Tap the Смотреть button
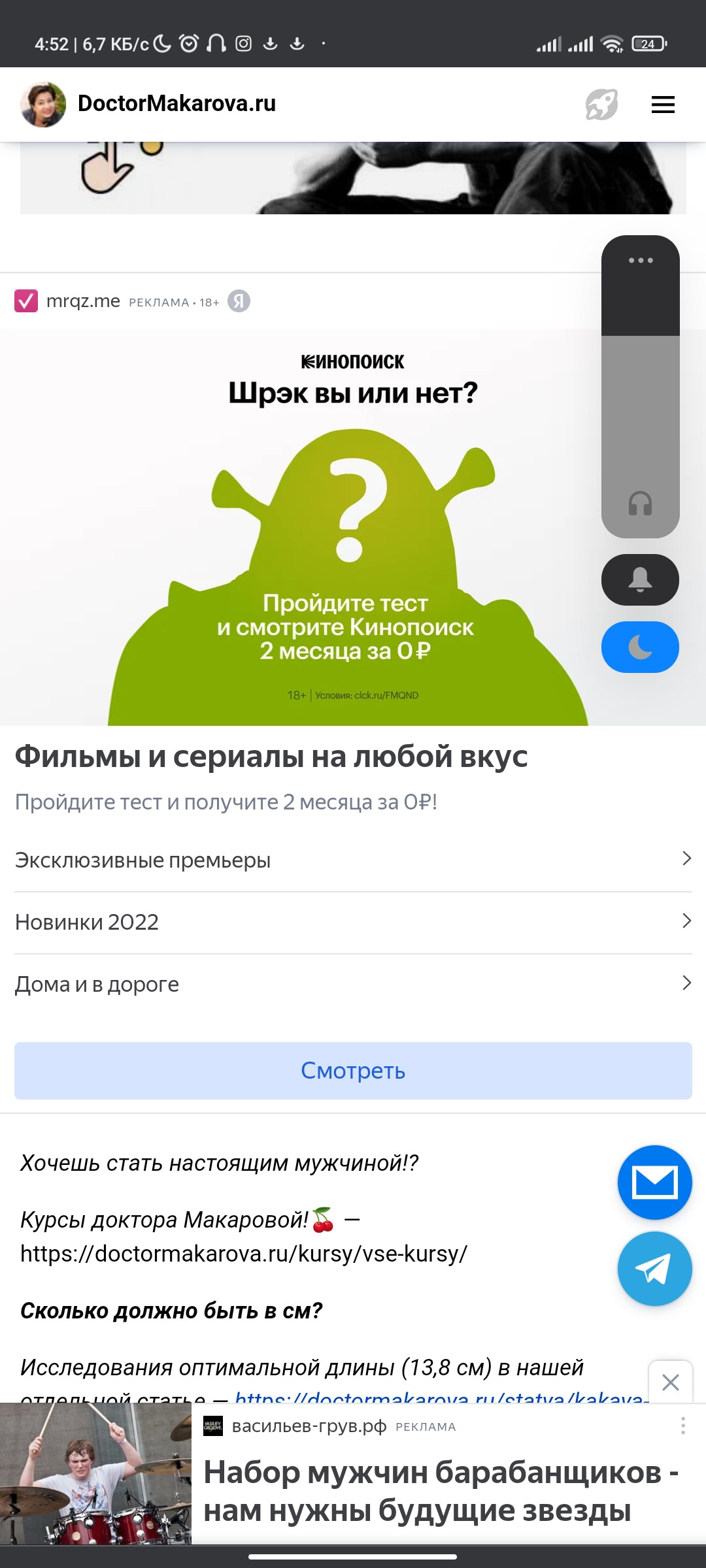This screenshot has width=706, height=1568. point(353,1070)
